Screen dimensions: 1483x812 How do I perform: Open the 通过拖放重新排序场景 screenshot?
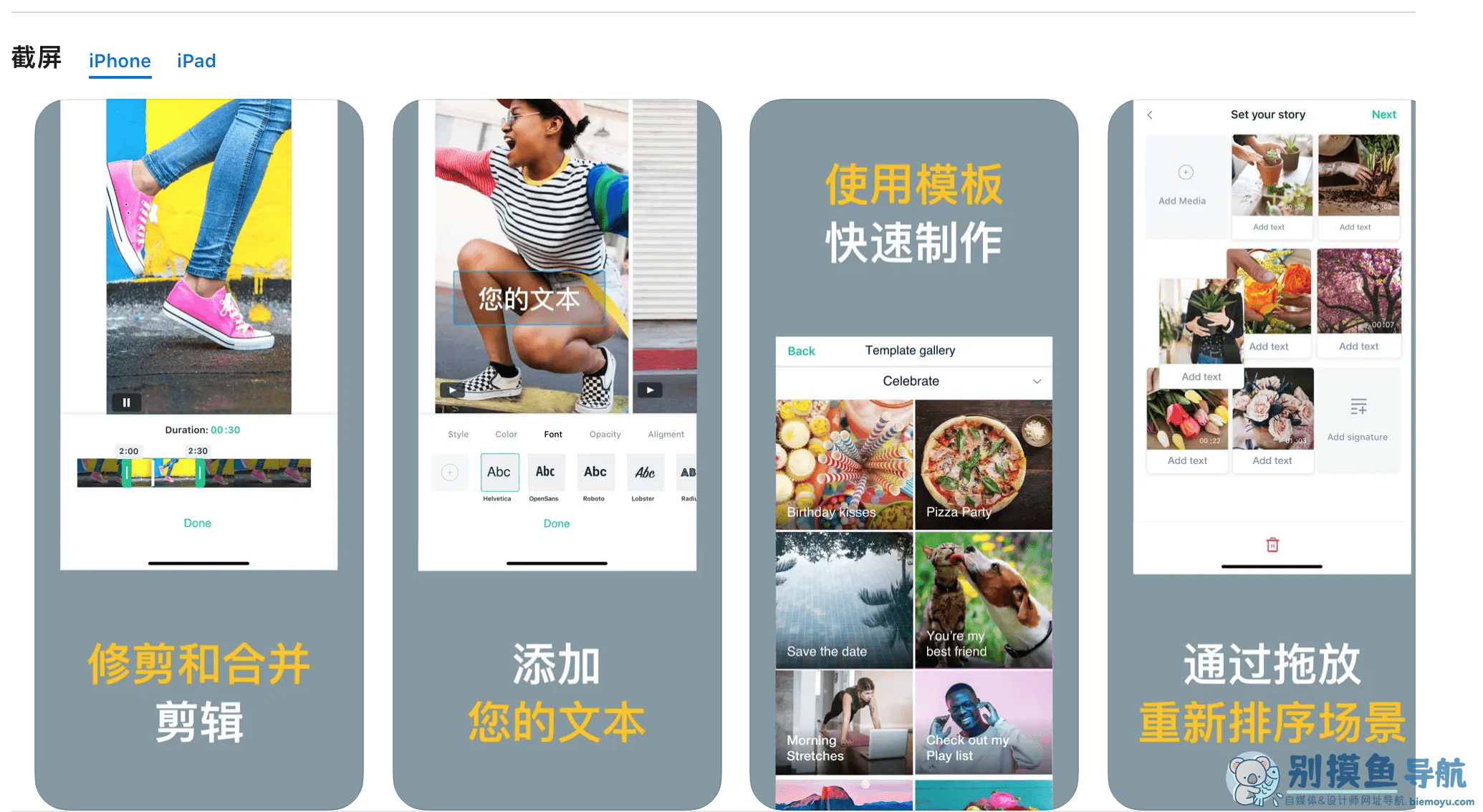pyautogui.click(x=1261, y=454)
